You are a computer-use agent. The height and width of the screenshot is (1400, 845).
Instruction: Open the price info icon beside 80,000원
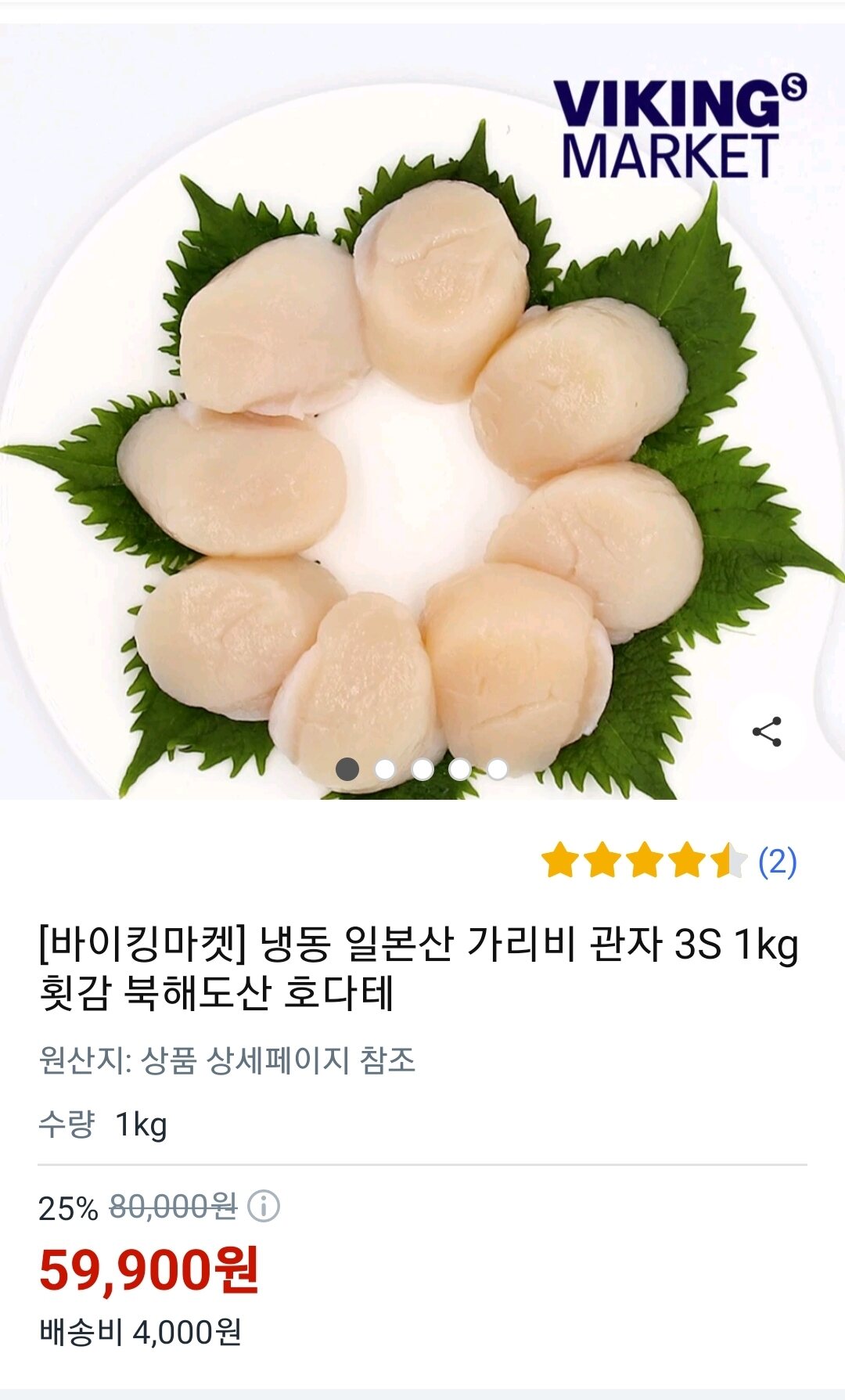(264, 1207)
